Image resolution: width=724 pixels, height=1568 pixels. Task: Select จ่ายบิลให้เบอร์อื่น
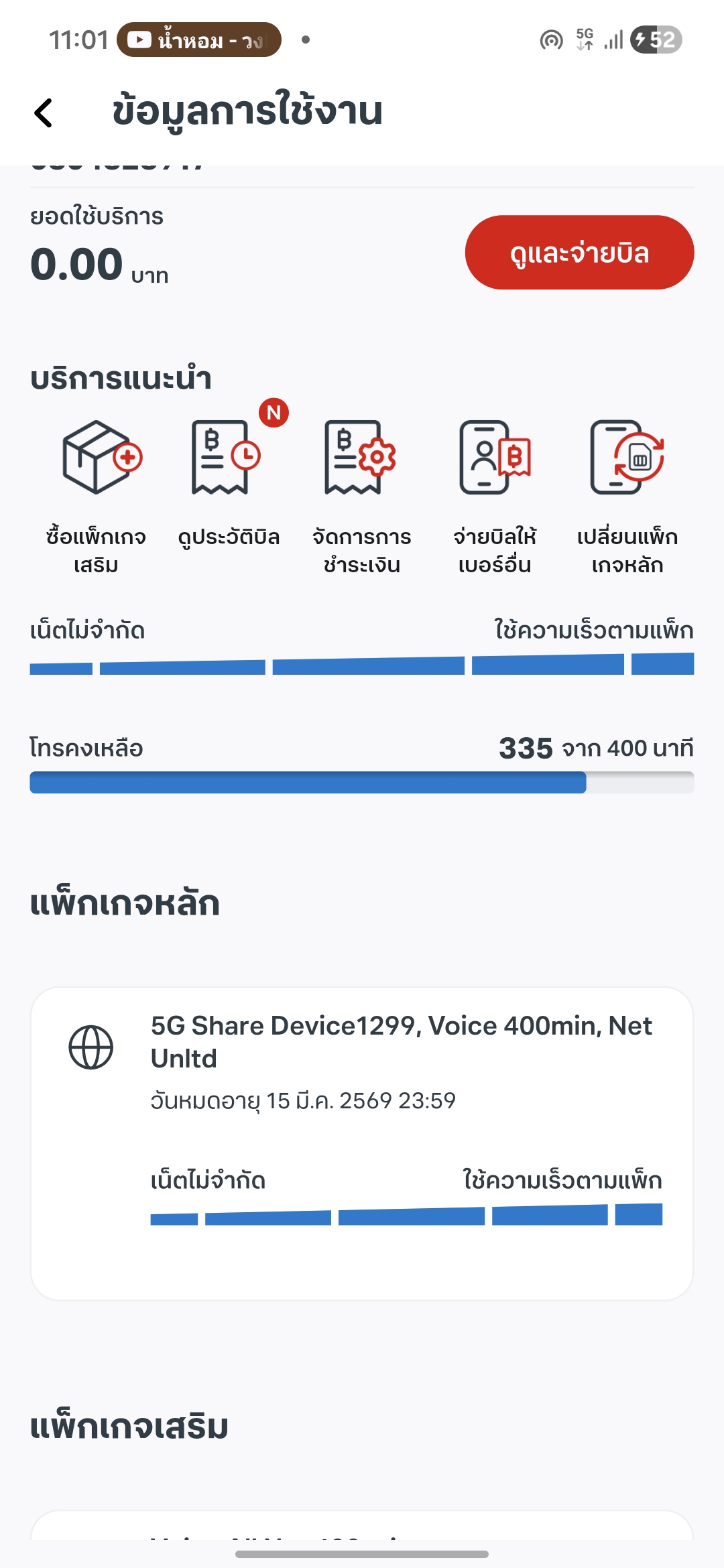pos(495,497)
